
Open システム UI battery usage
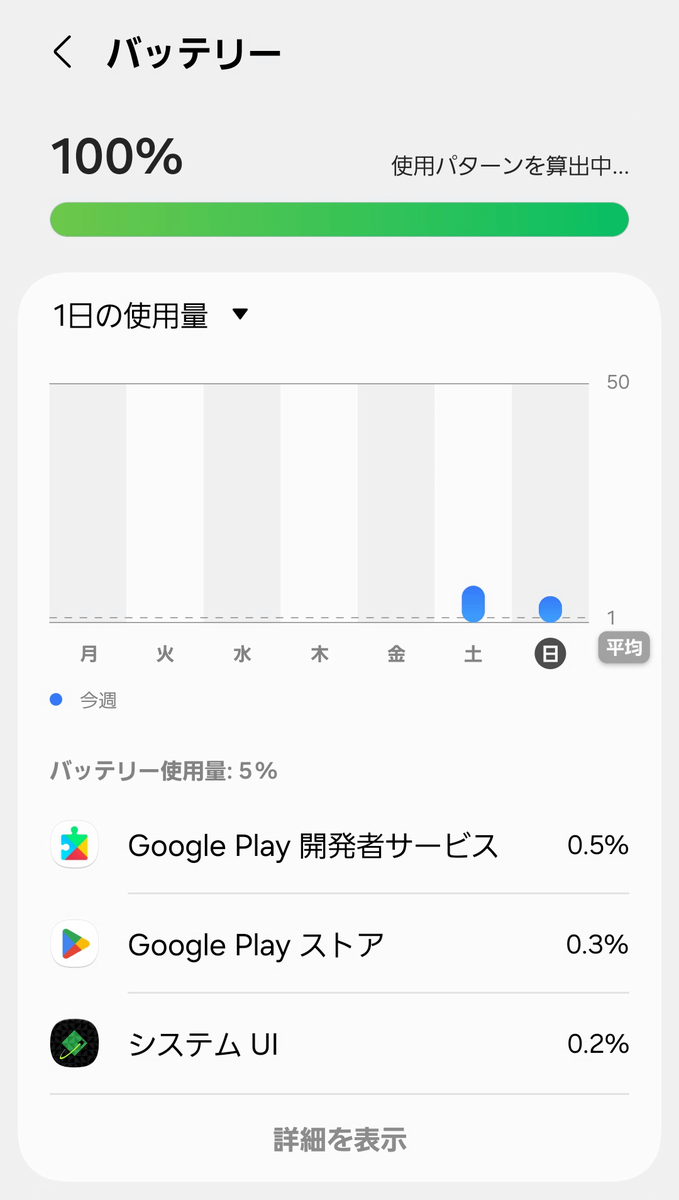point(339,1044)
